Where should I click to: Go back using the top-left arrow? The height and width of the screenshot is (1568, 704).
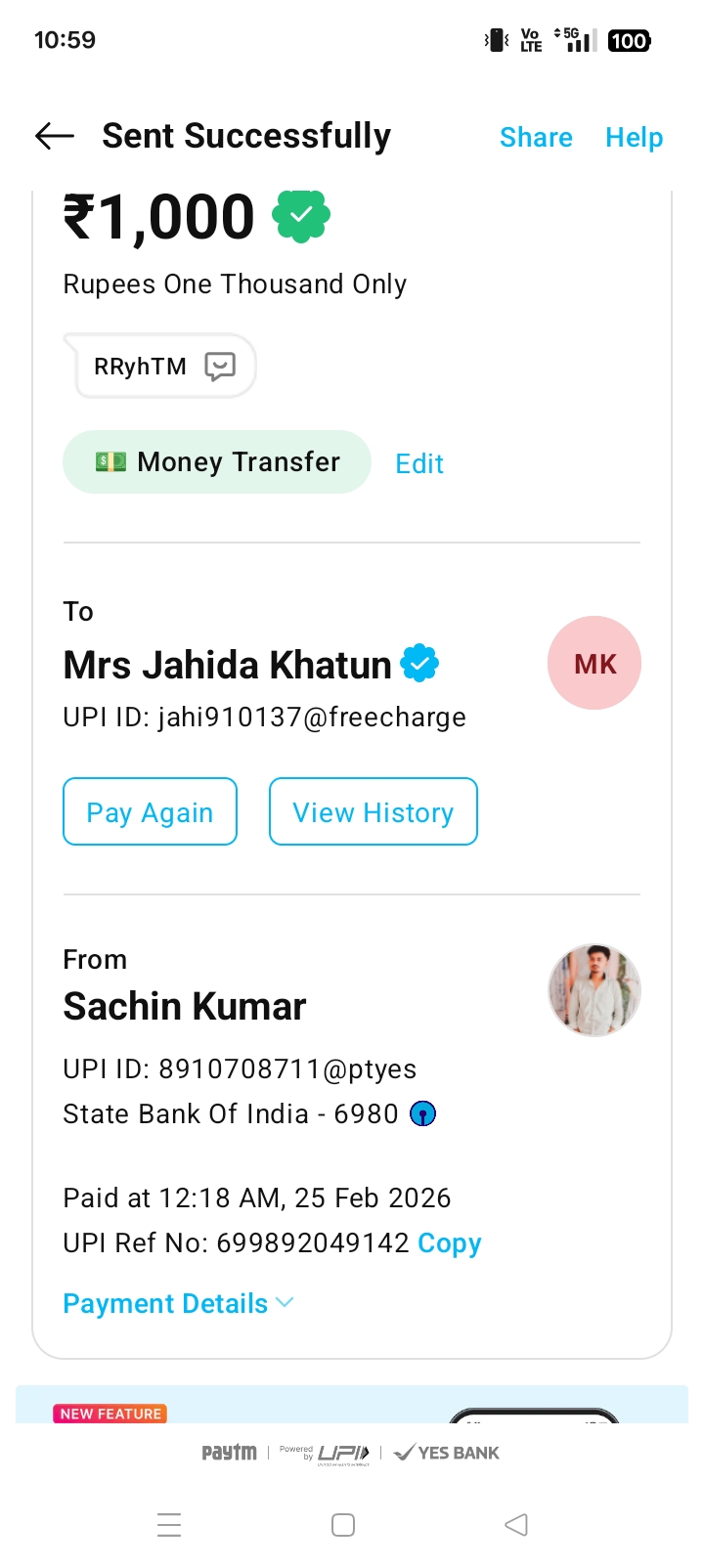pos(55,137)
